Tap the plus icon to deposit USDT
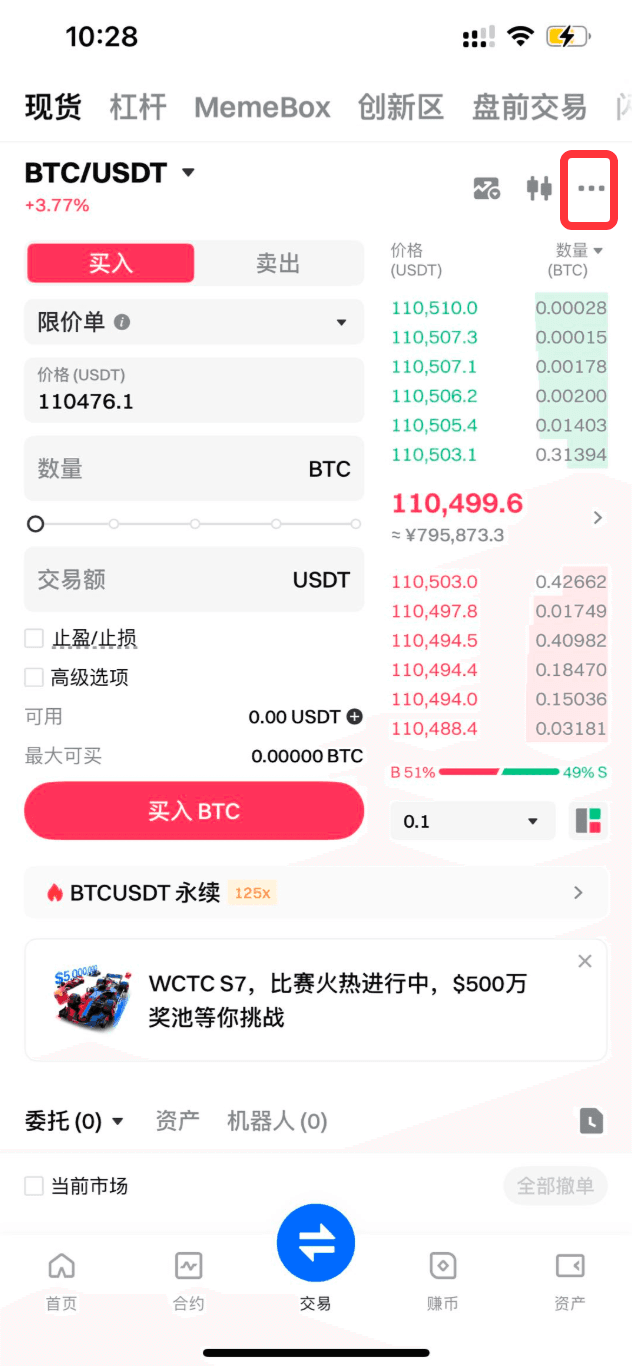This screenshot has width=632, height=1366. click(354, 717)
